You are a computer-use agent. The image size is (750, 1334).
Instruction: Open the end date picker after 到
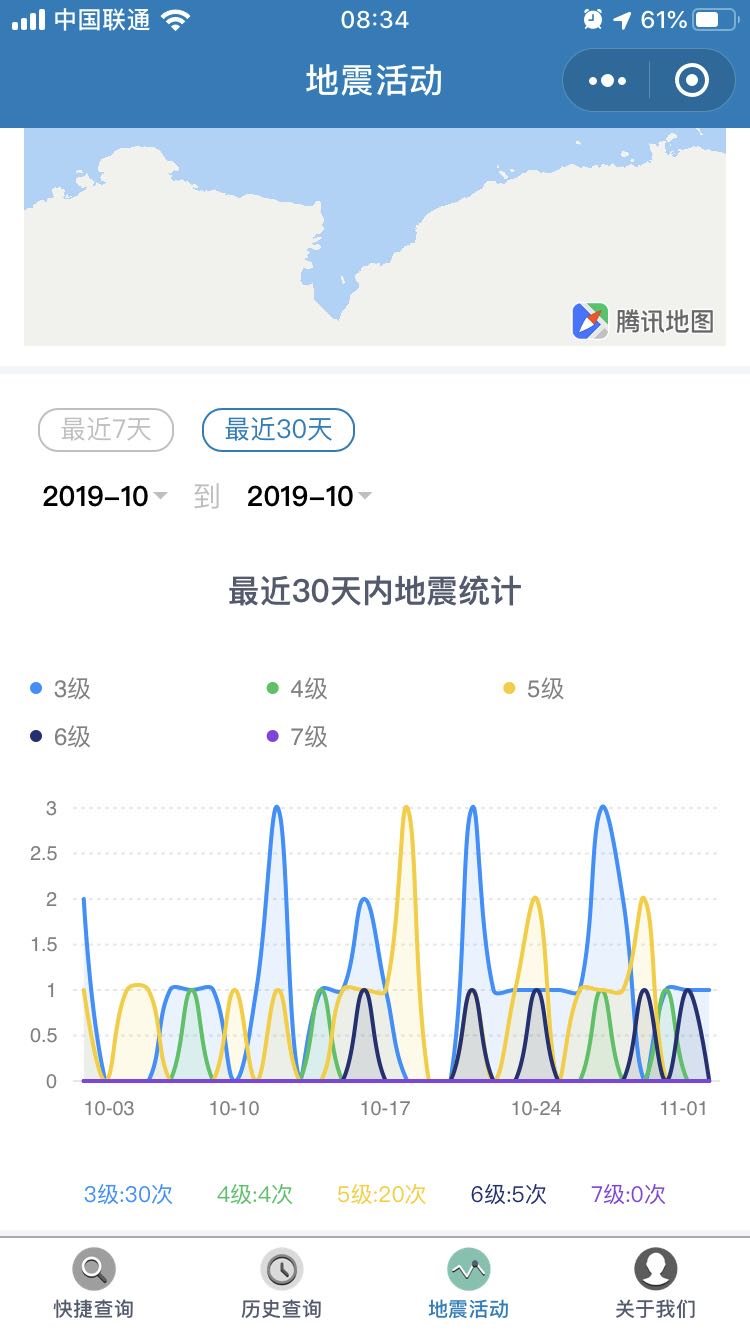click(309, 496)
